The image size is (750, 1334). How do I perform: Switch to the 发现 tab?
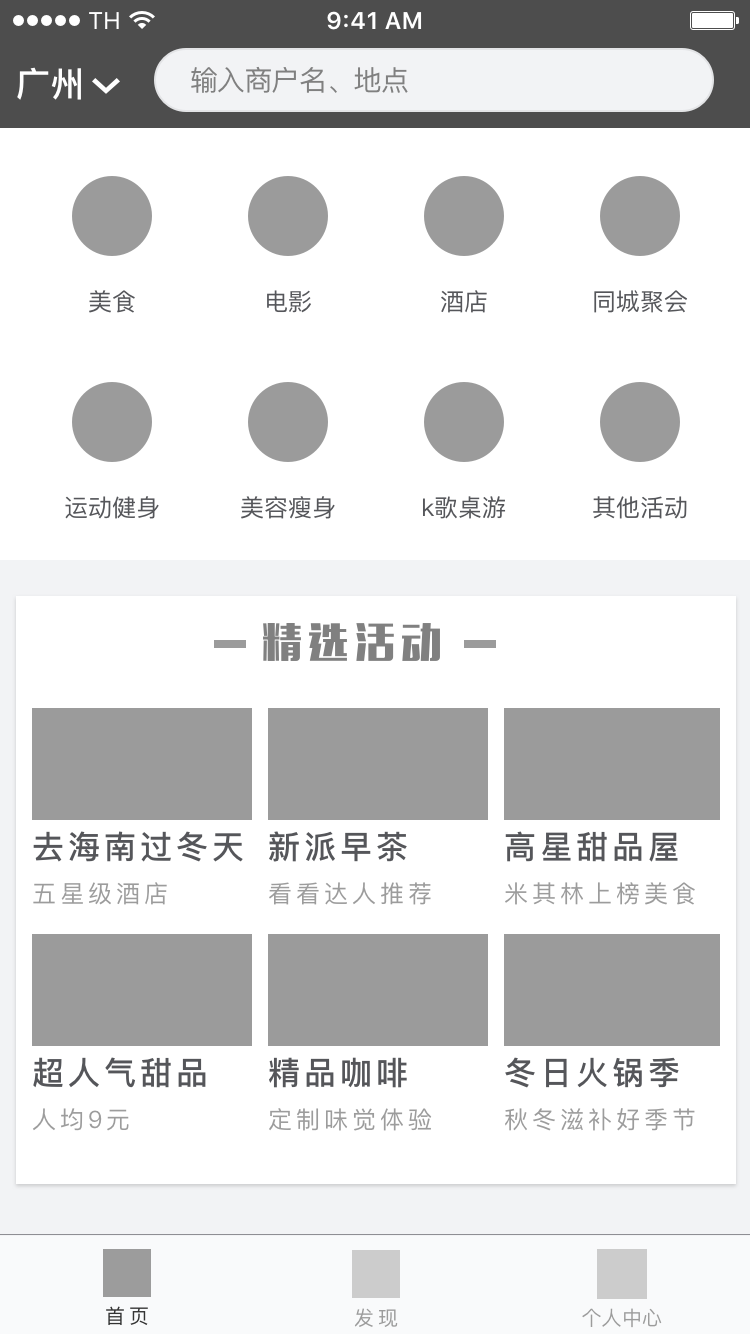tap(376, 1288)
